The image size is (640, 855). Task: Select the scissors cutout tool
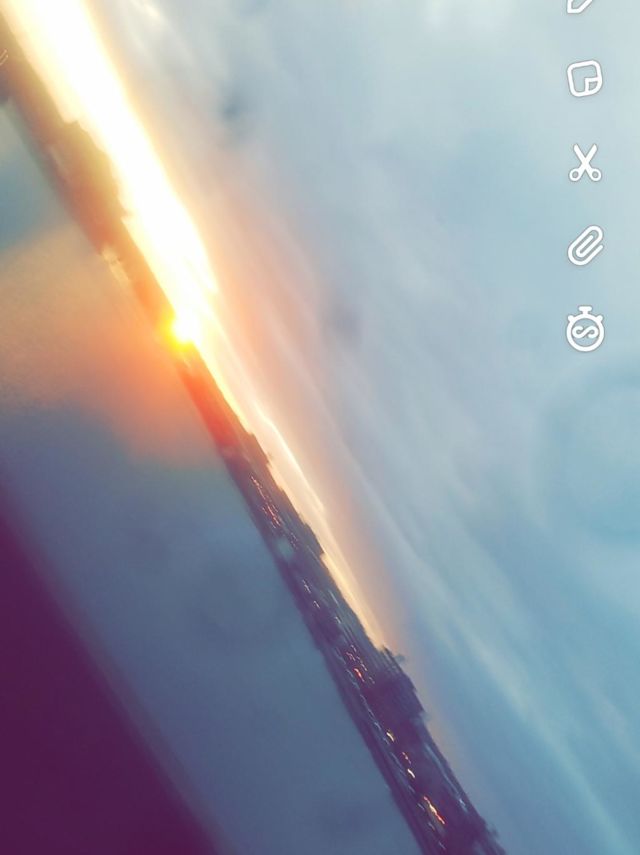[585, 163]
